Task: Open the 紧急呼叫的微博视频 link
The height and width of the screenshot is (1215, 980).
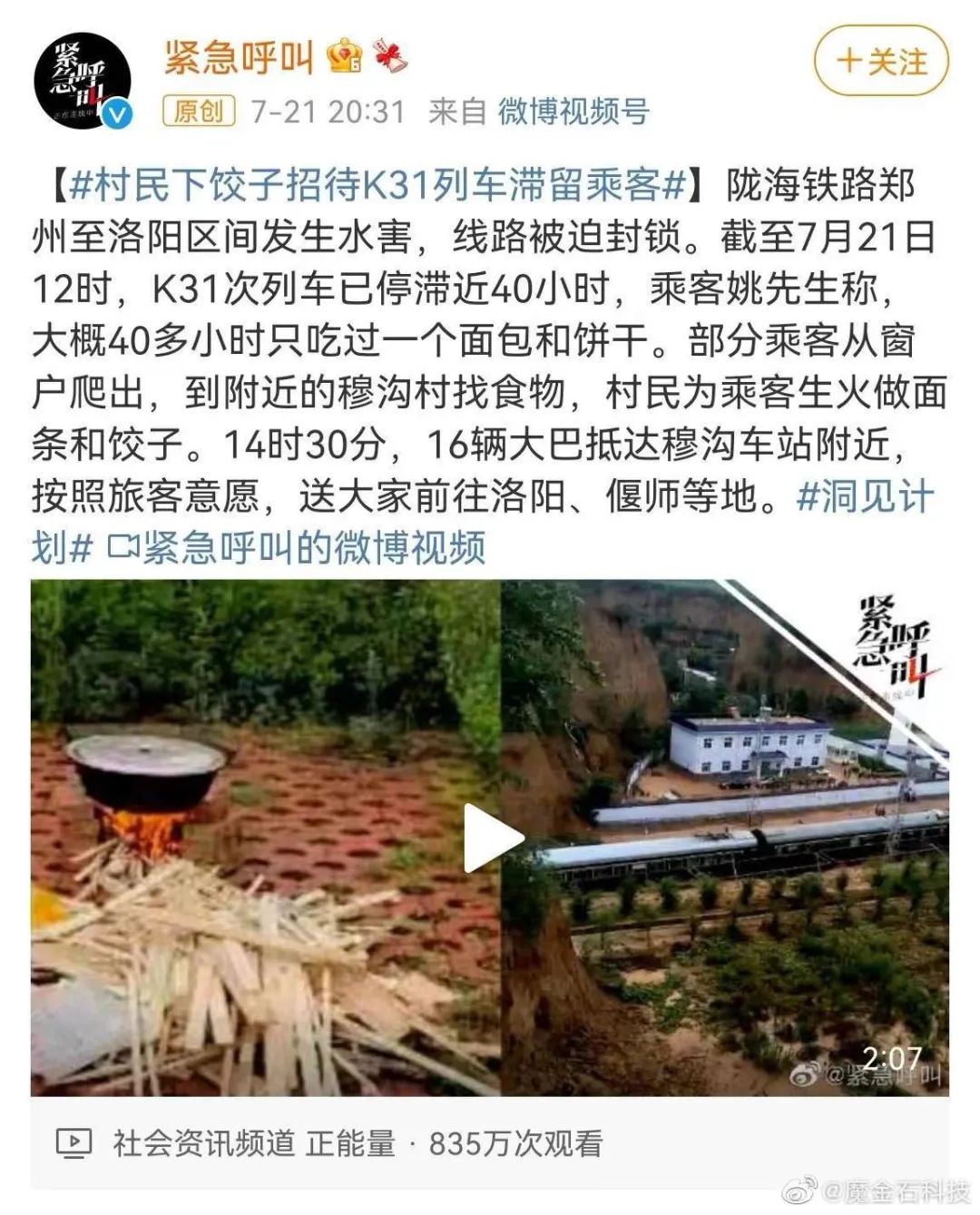Action: coord(297,548)
